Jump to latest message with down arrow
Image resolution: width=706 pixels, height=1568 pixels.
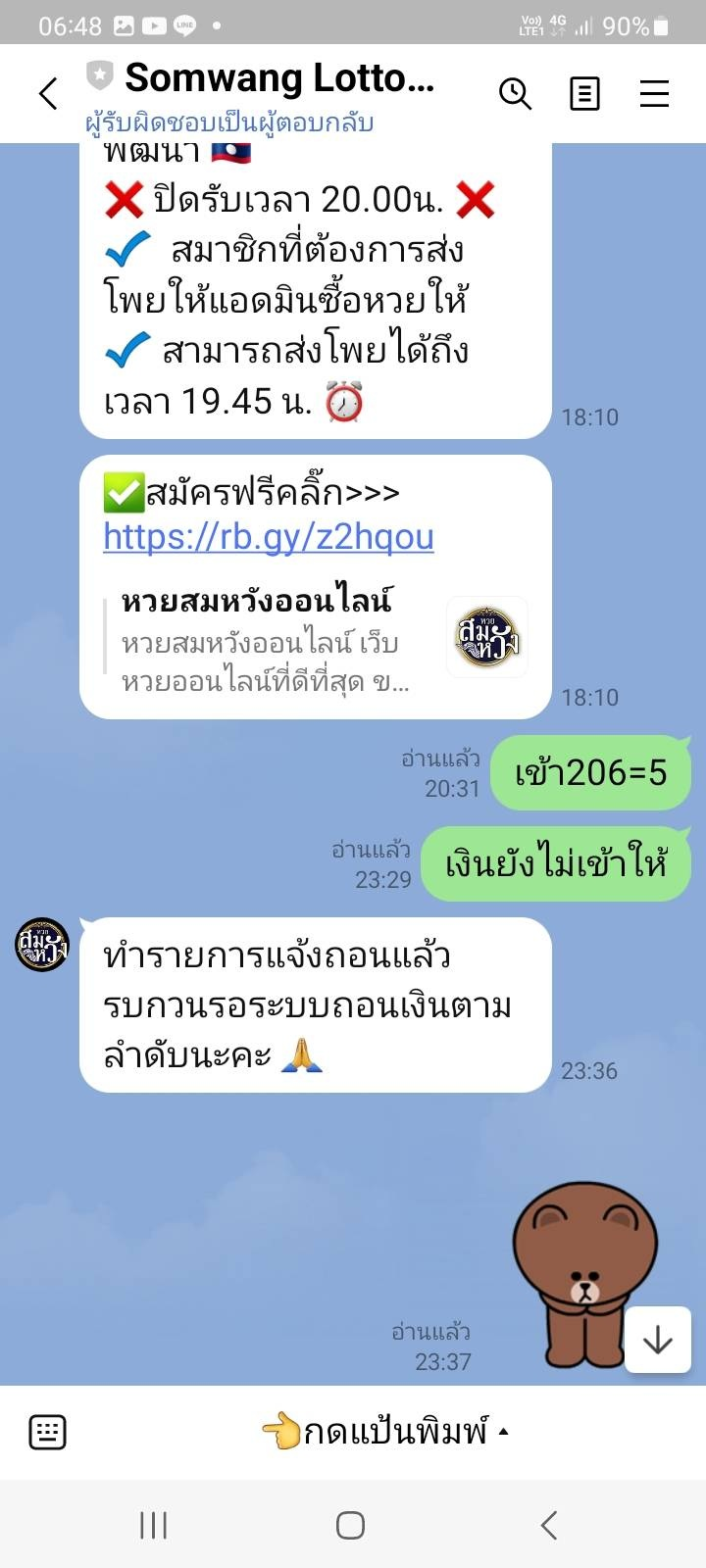tap(657, 1340)
